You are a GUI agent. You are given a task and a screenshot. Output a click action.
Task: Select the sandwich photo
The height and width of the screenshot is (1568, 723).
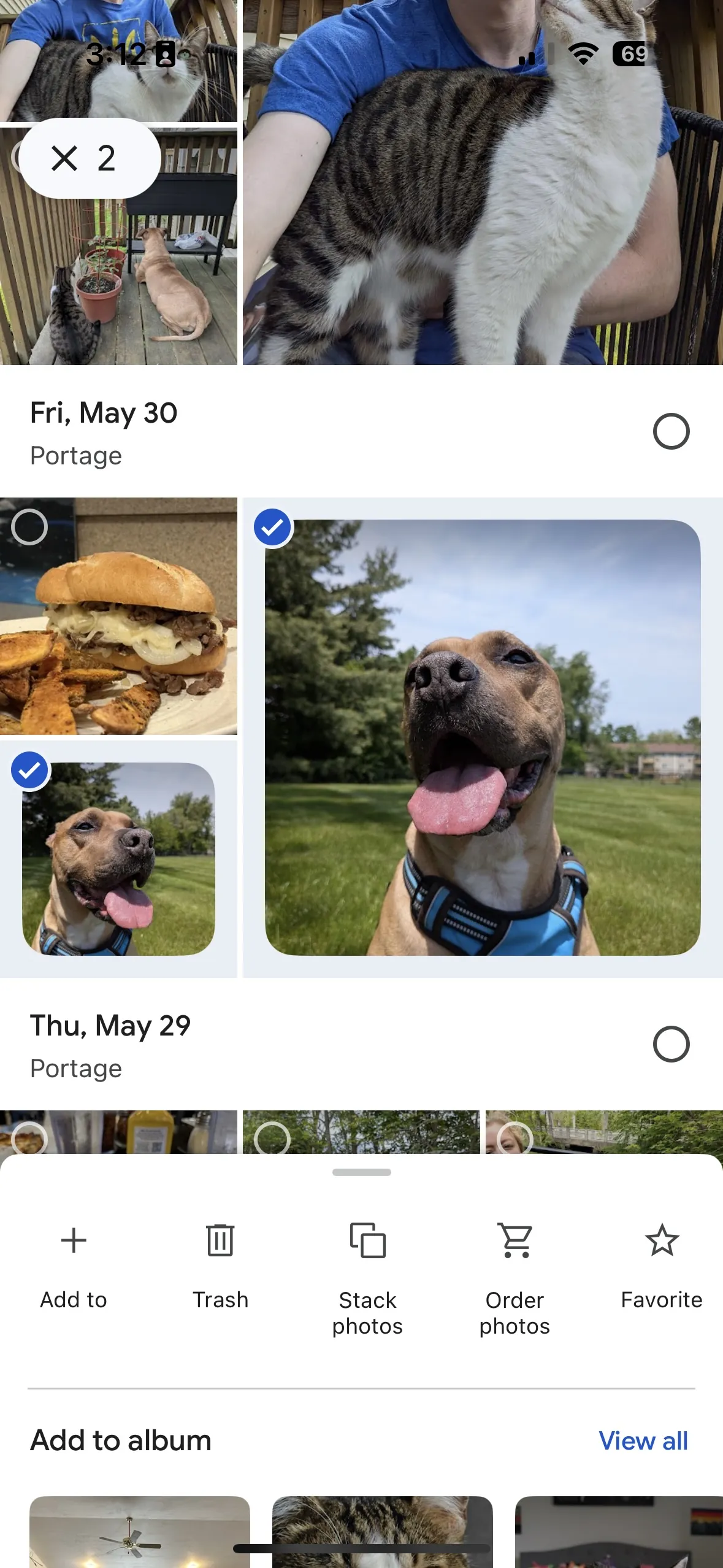pos(29,527)
